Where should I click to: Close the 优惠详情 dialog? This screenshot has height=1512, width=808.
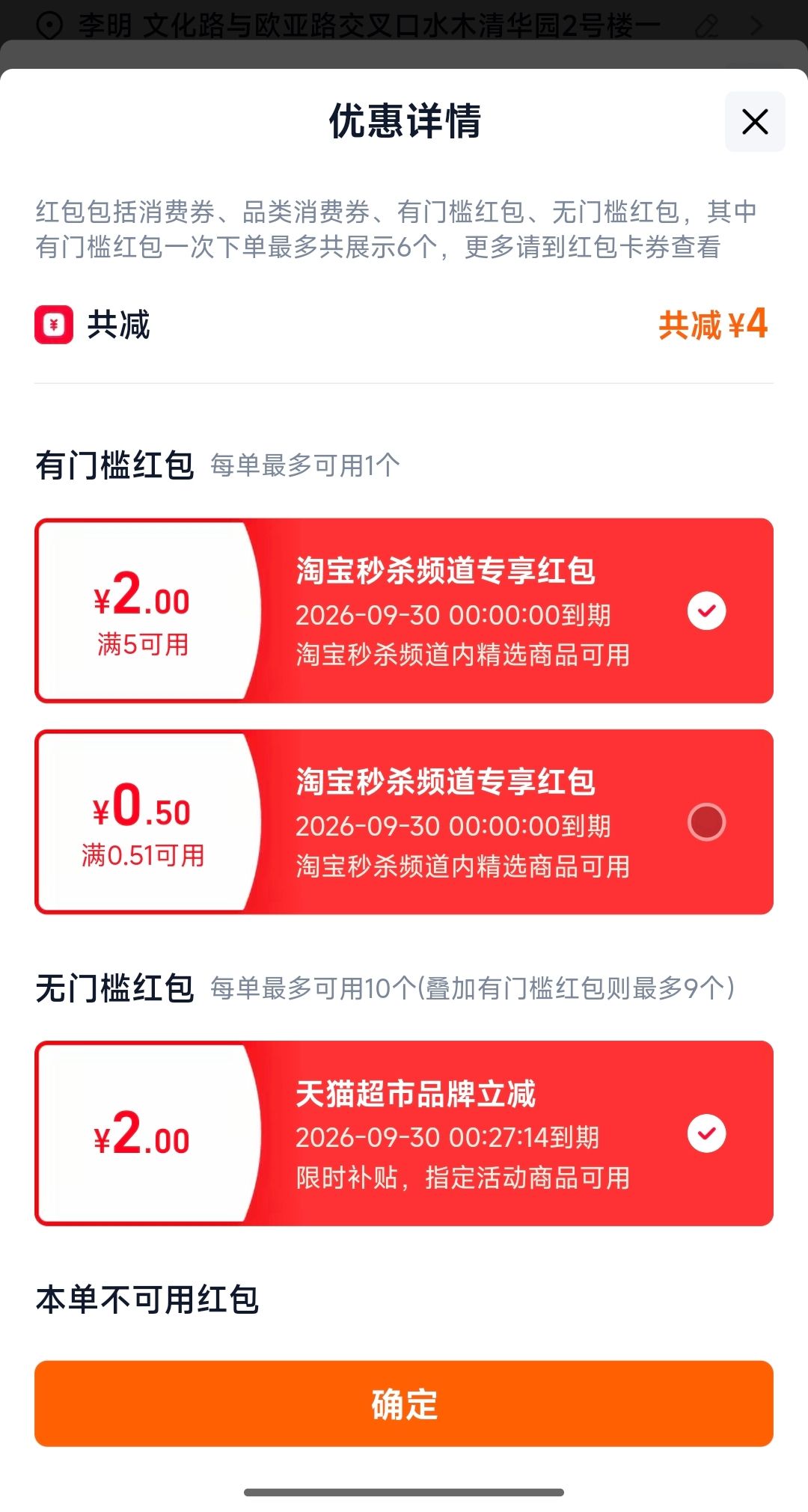coord(754,121)
